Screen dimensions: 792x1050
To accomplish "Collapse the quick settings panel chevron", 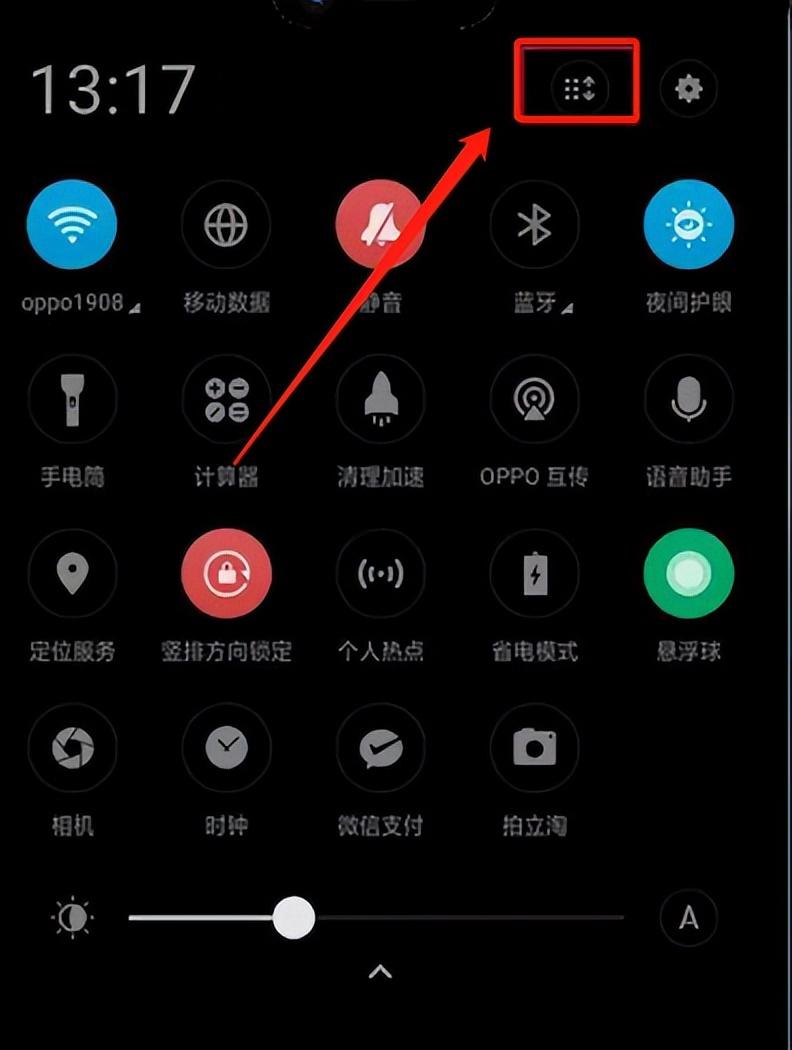I will point(380,971).
